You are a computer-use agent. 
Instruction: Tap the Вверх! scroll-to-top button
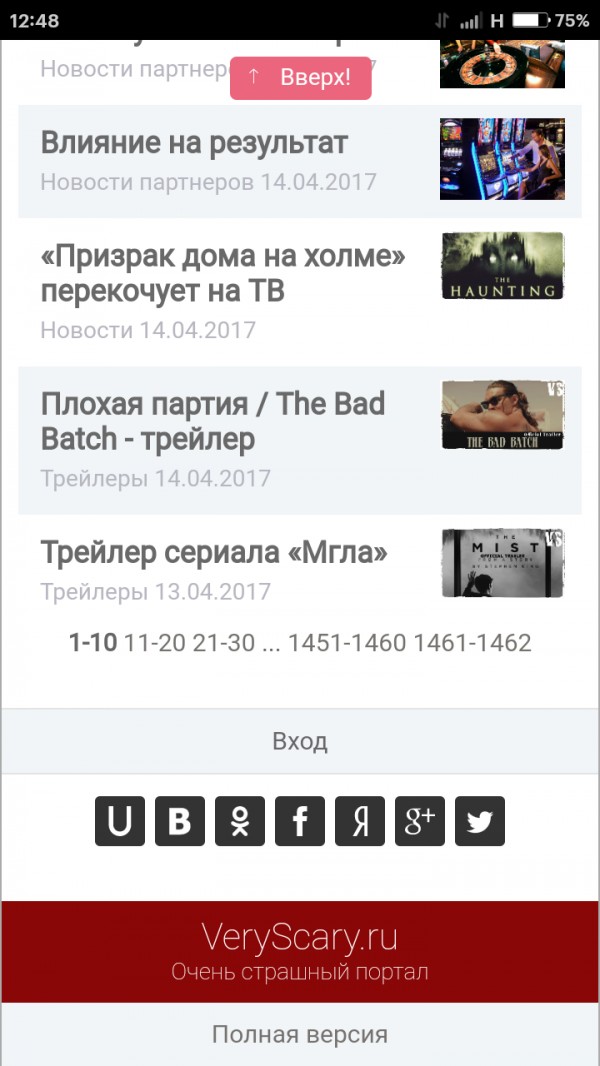coord(301,78)
